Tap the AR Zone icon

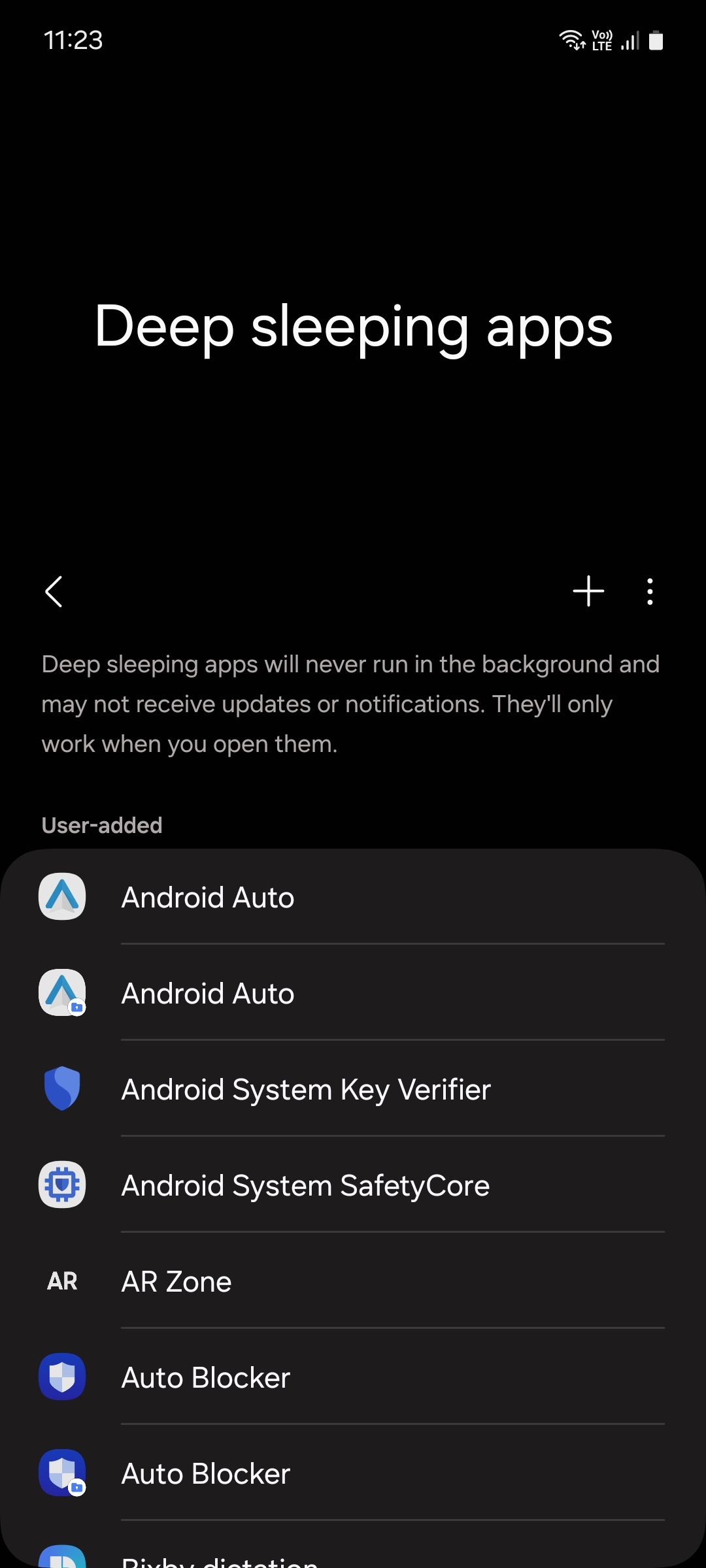click(x=61, y=1281)
